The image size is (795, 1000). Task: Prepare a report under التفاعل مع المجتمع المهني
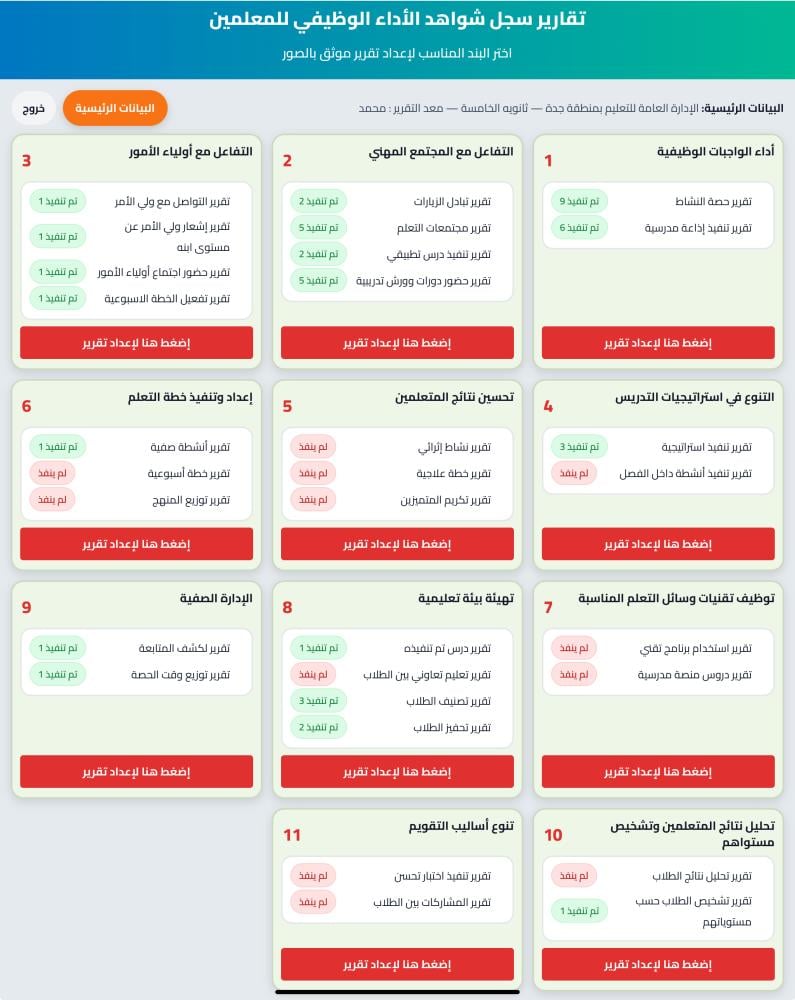coord(397,342)
